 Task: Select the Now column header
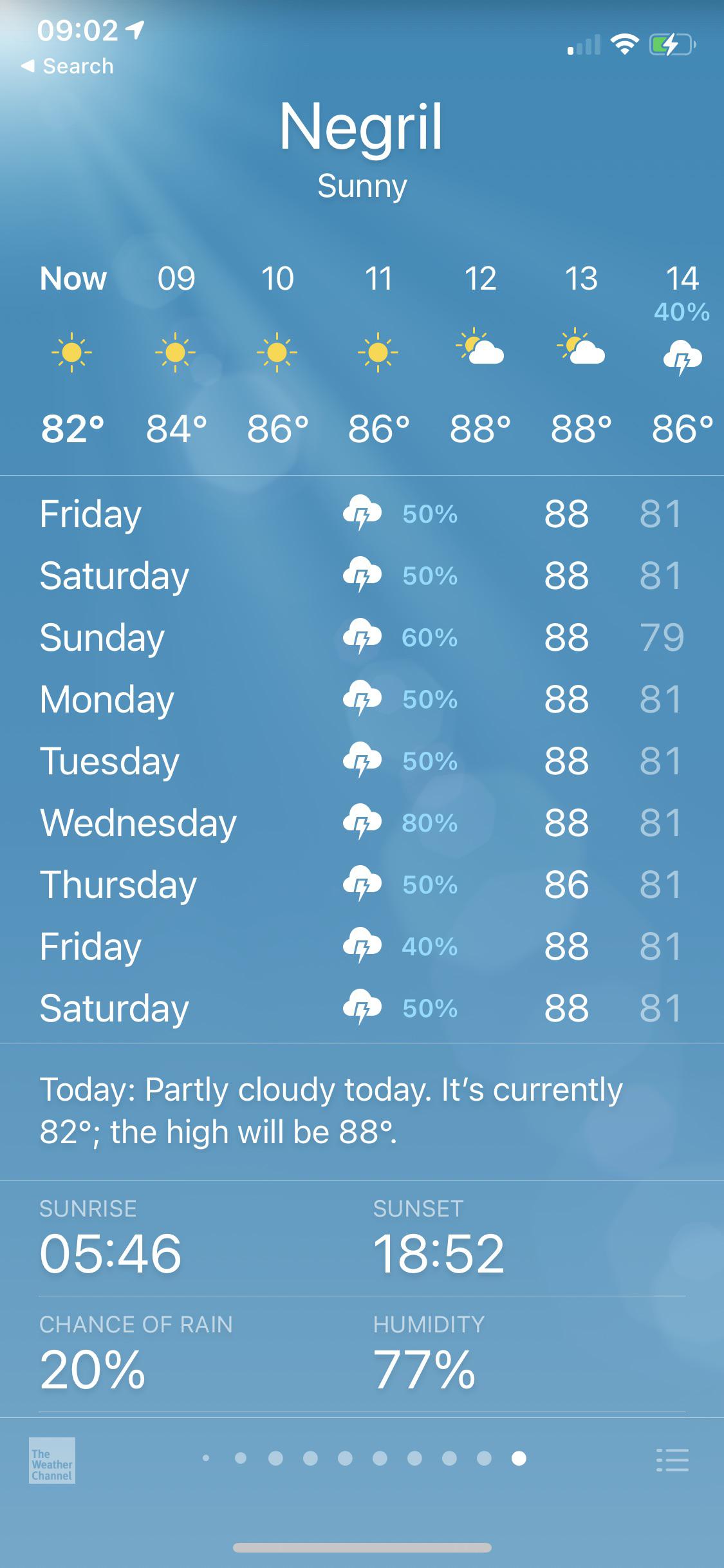73,279
